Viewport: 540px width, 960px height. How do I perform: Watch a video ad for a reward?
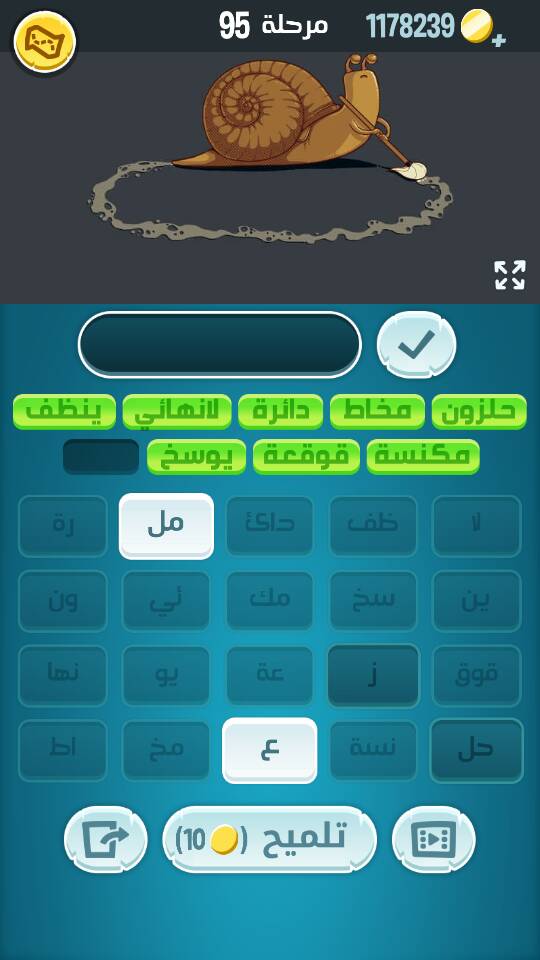point(433,839)
